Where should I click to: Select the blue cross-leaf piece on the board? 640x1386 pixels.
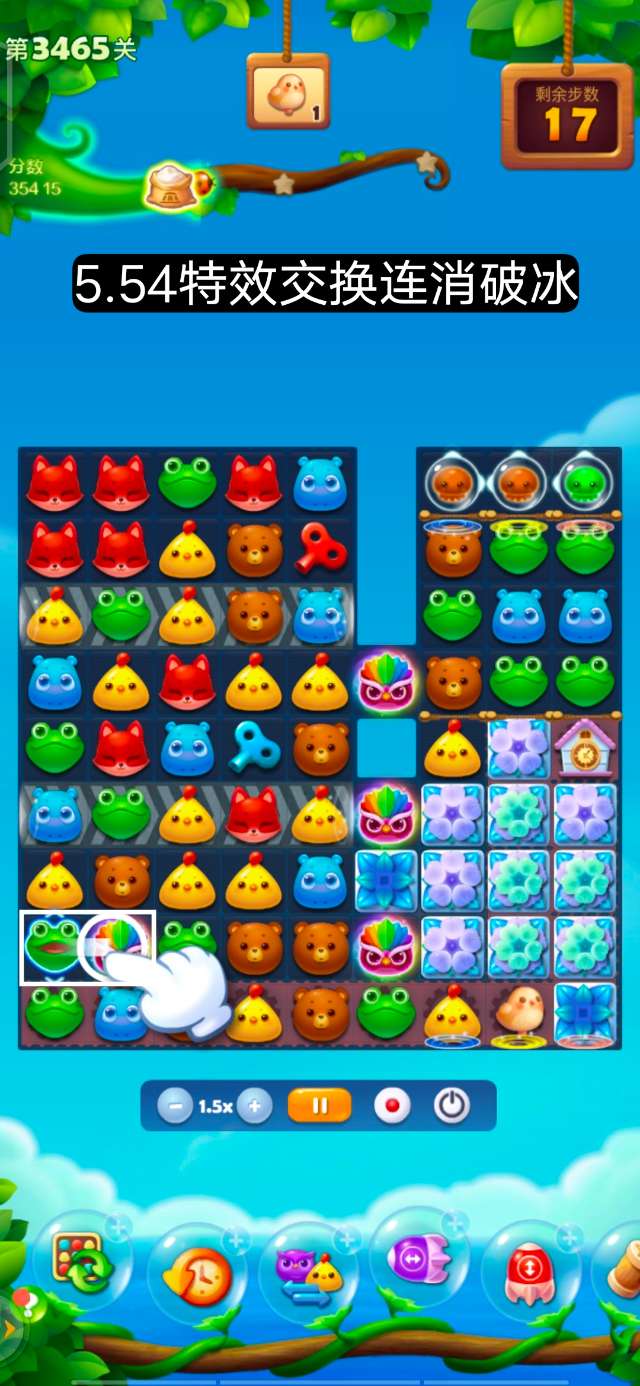[x=386, y=879]
